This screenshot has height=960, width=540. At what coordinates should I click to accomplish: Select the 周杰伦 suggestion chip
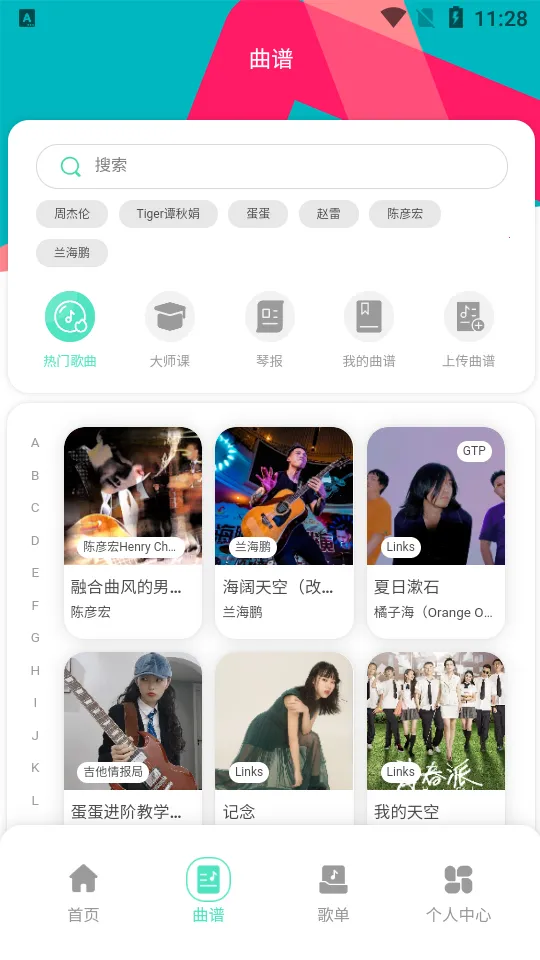72,214
